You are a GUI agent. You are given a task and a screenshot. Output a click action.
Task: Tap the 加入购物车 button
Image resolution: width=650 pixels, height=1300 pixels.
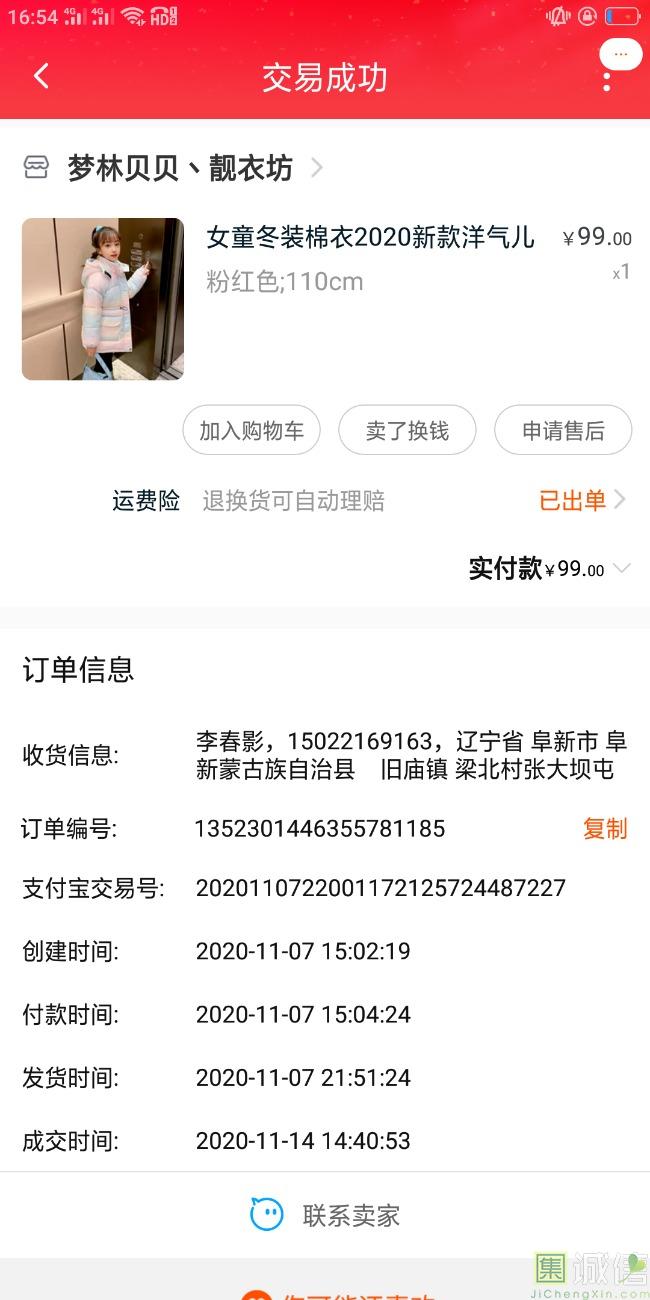pyautogui.click(x=251, y=431)
